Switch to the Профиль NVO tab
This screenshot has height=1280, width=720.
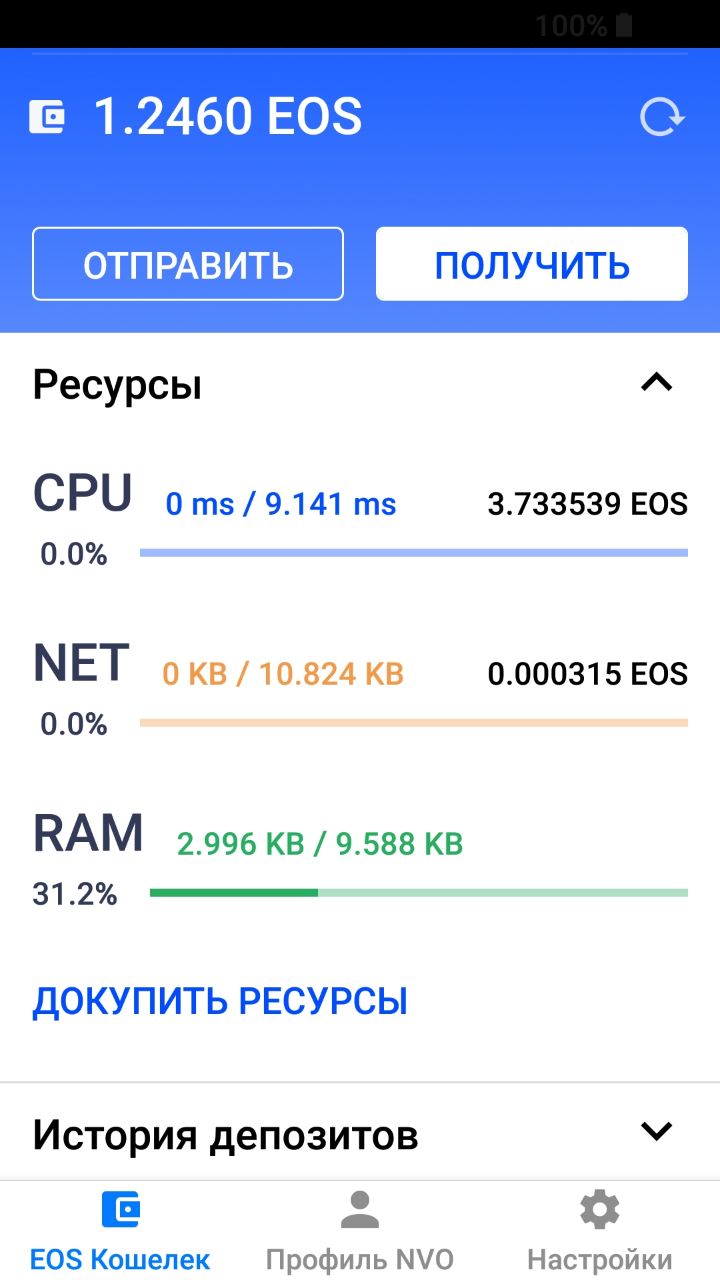click(x=360, y=1232)
